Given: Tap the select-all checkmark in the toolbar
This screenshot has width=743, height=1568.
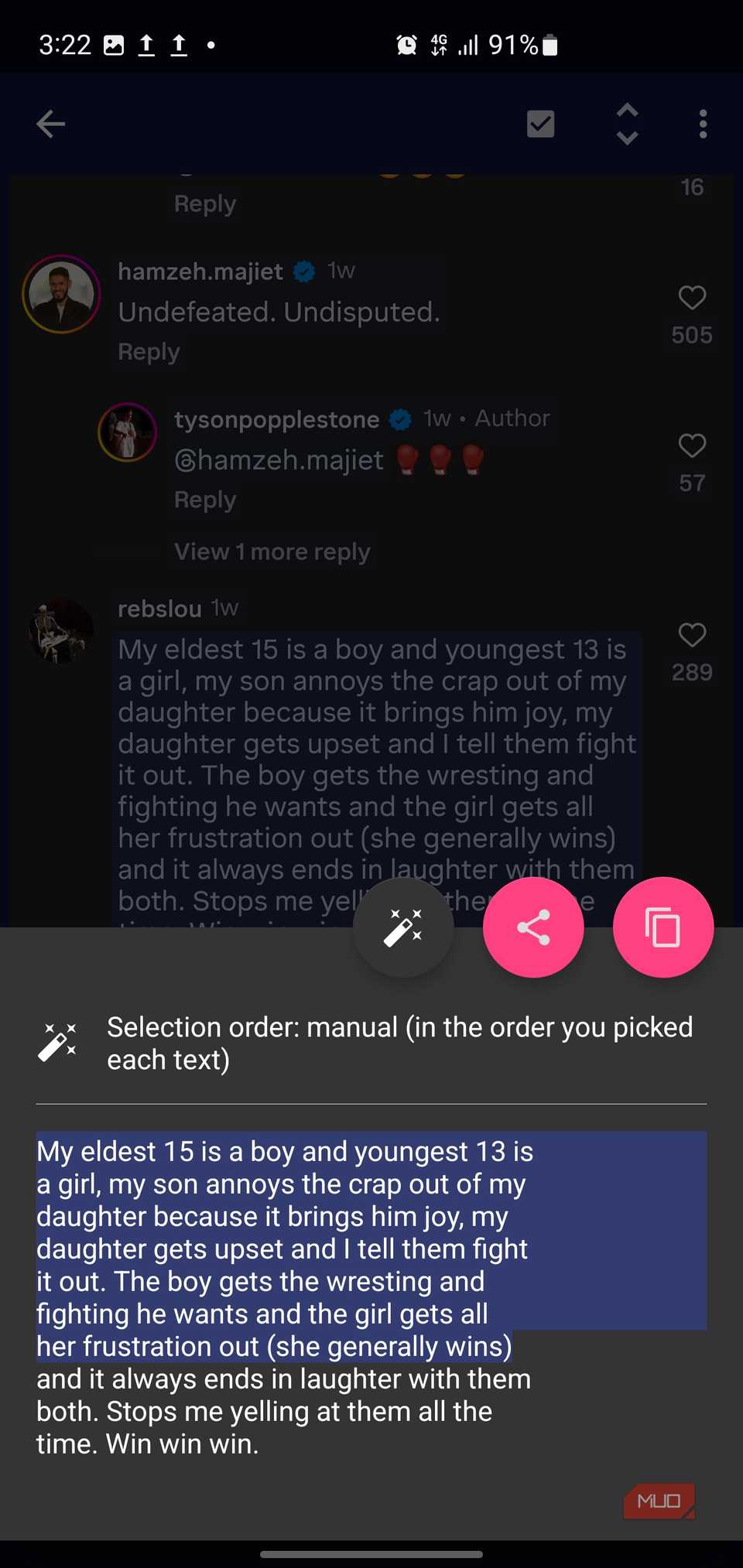Looking at the screenshot, I should pyautogui.click(x=540, y=124).
